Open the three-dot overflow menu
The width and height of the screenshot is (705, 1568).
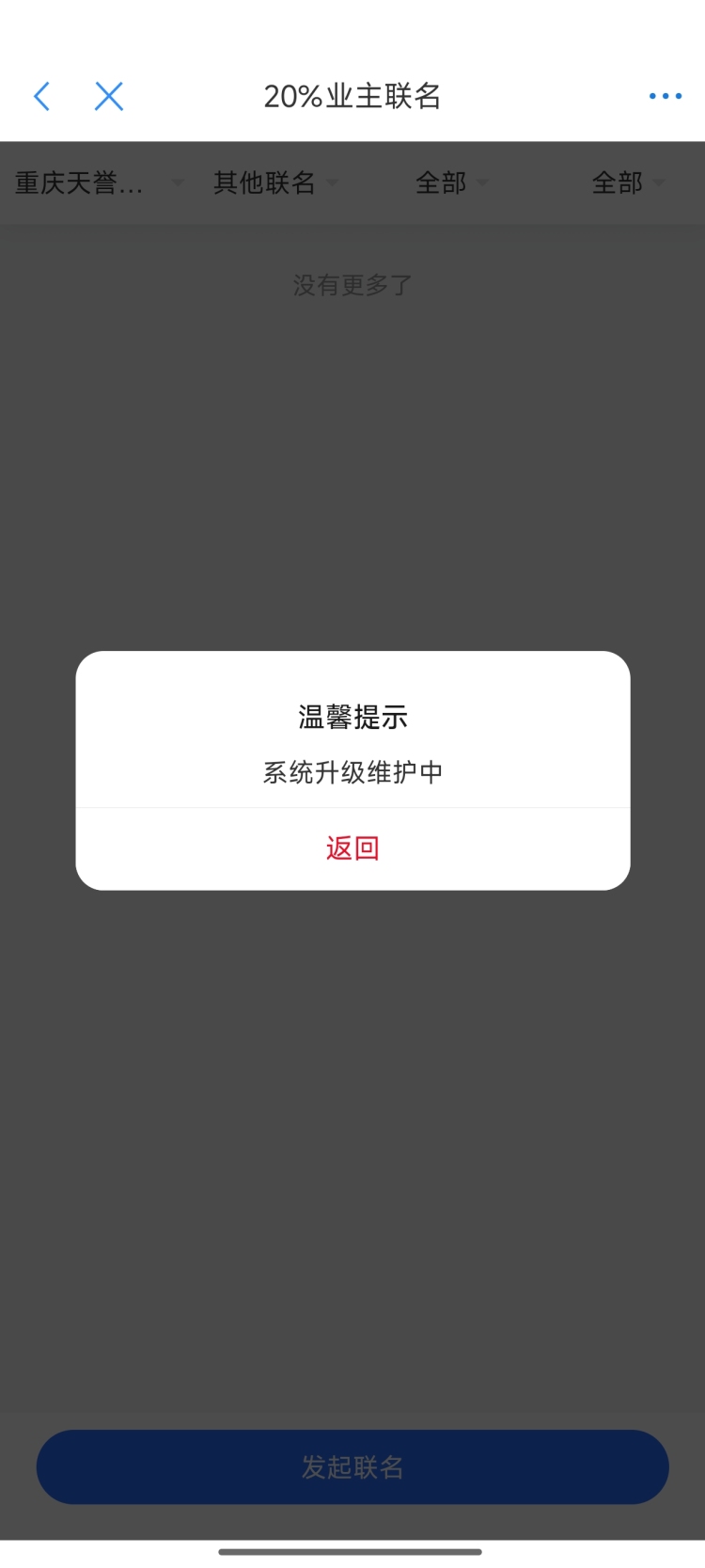[665, 96]
